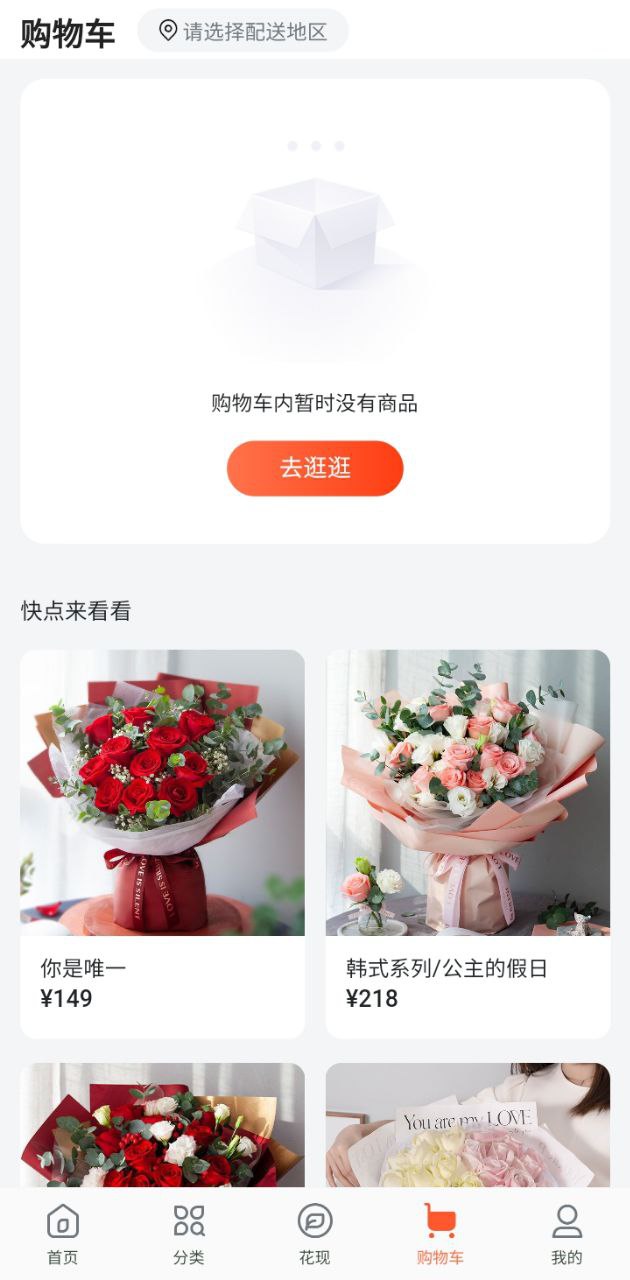Open the 你是唯一 red rose bouquet
630x1280 pixels.
click(162, 800)
